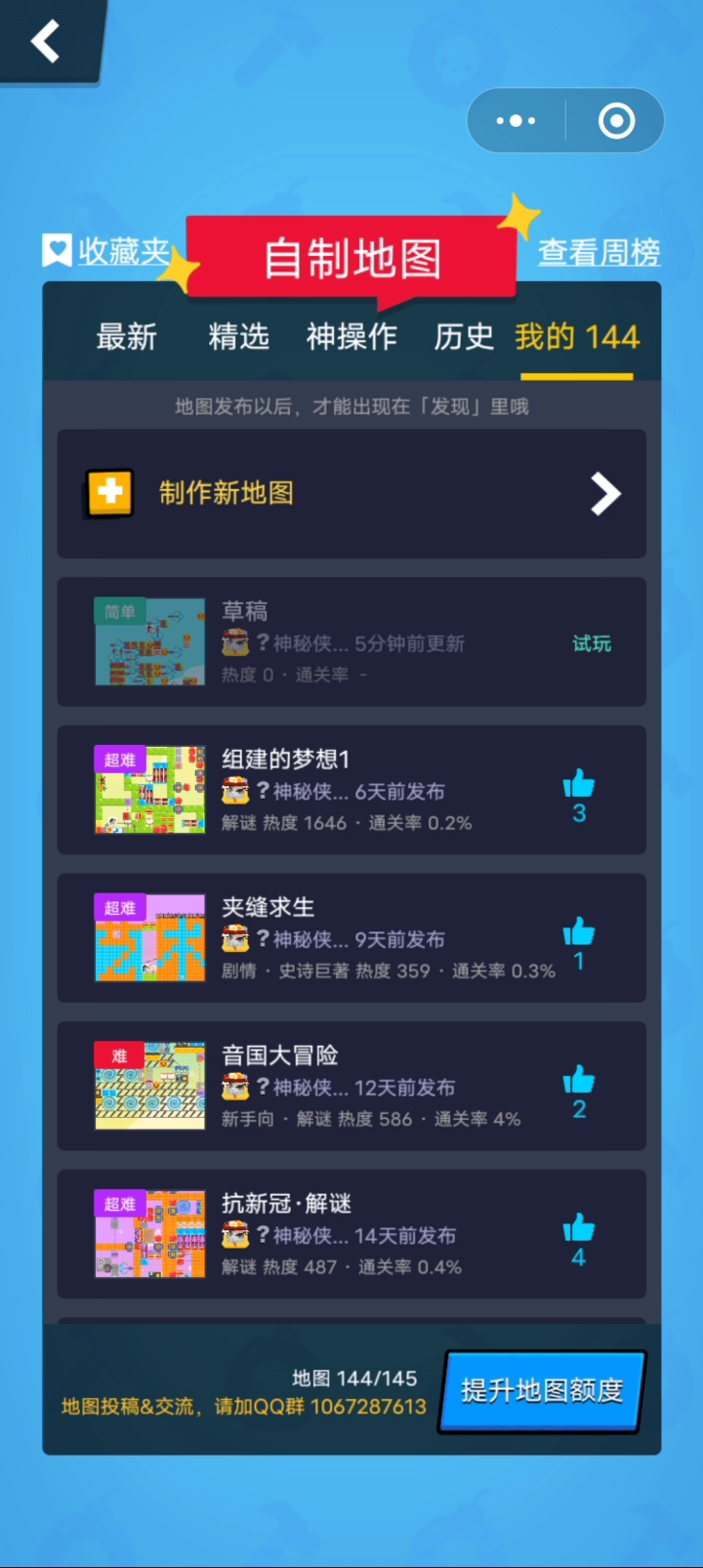Close the mini program with the circle button

(x=616, y=121)
